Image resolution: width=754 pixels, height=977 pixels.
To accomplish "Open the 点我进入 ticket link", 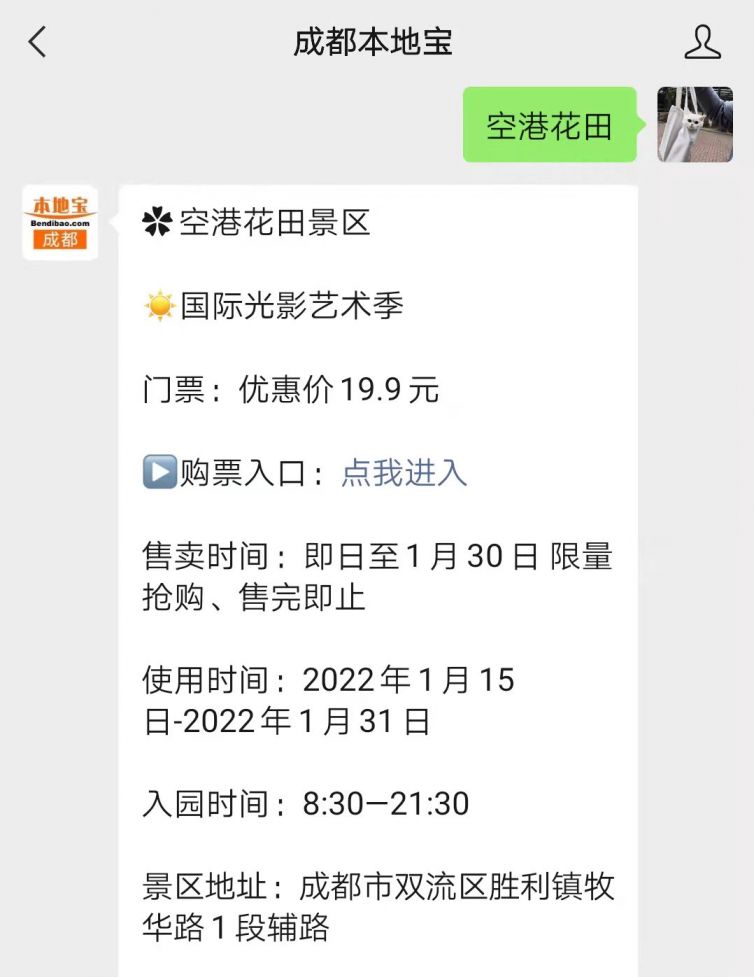I will [x=404, y=472].
